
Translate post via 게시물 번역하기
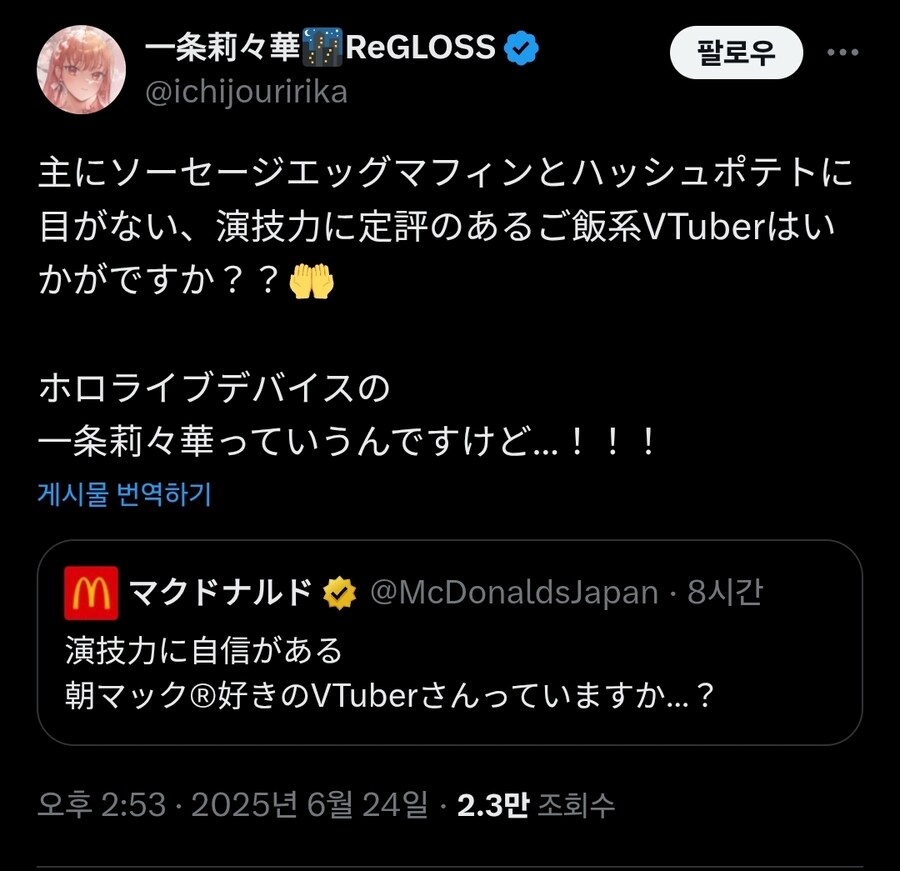(124, 494)
